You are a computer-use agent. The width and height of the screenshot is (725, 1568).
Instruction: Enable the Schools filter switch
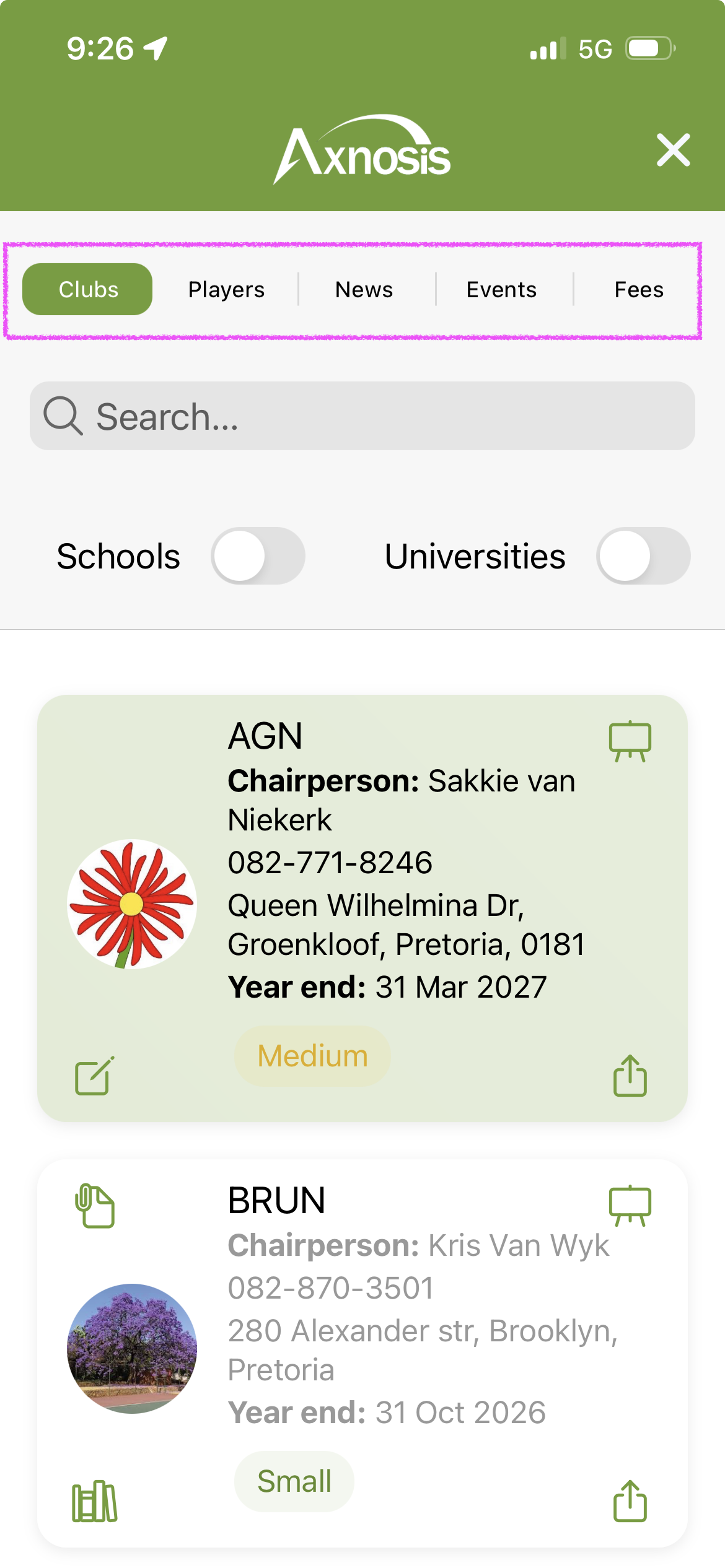tap(258, 555)
